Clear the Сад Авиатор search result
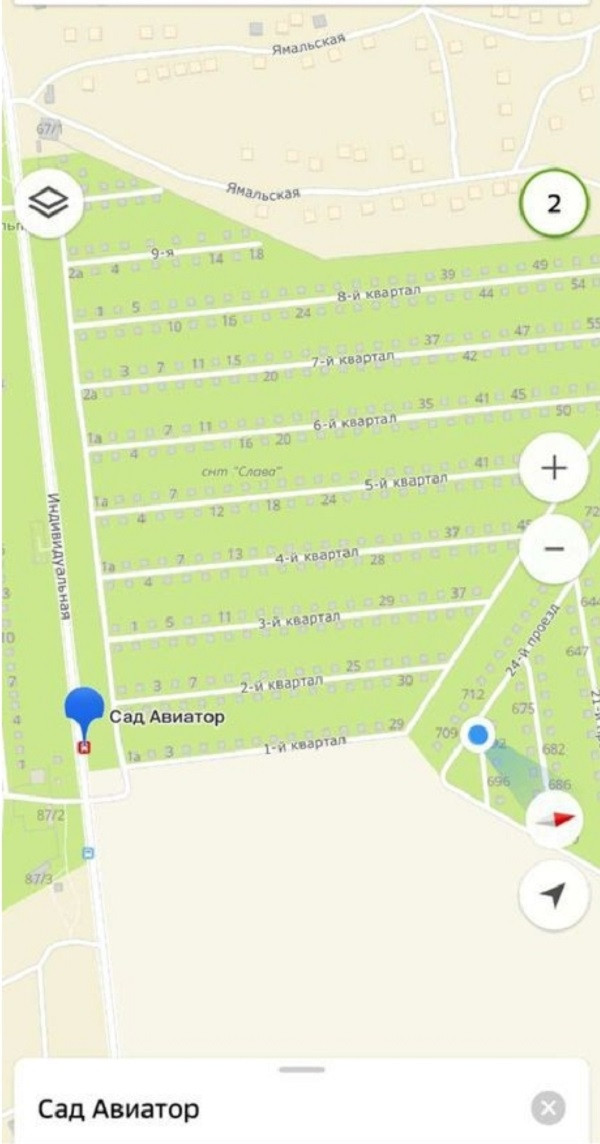The height and width of the screenshot is (1144, 600). tap(547, 1108)
